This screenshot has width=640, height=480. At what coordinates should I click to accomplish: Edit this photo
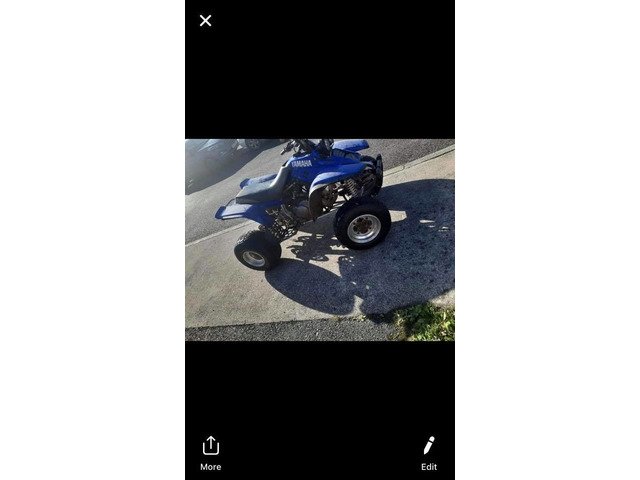pyautogui.click(x=428, y=451)
